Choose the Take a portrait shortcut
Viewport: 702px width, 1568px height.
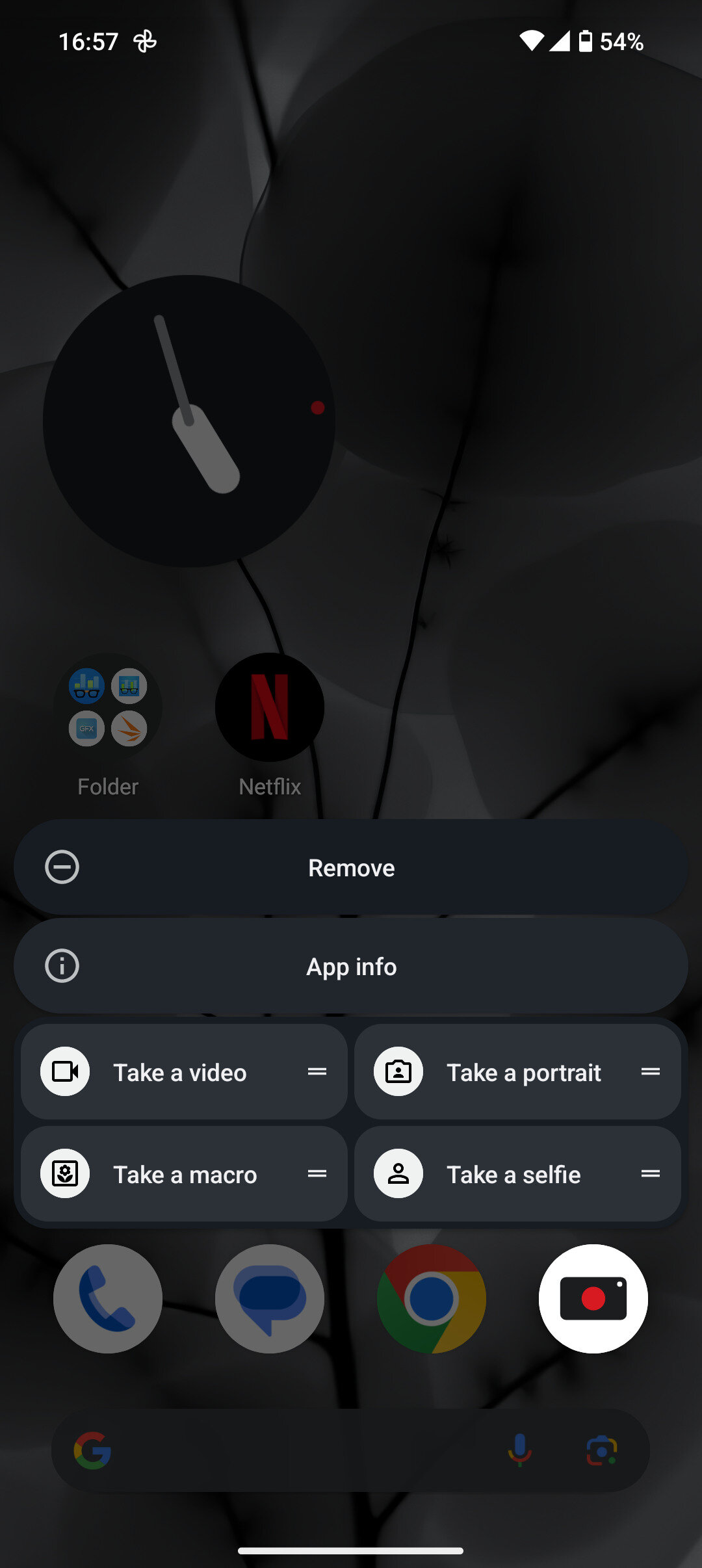pyautogui.click(x=517, y=1072)
